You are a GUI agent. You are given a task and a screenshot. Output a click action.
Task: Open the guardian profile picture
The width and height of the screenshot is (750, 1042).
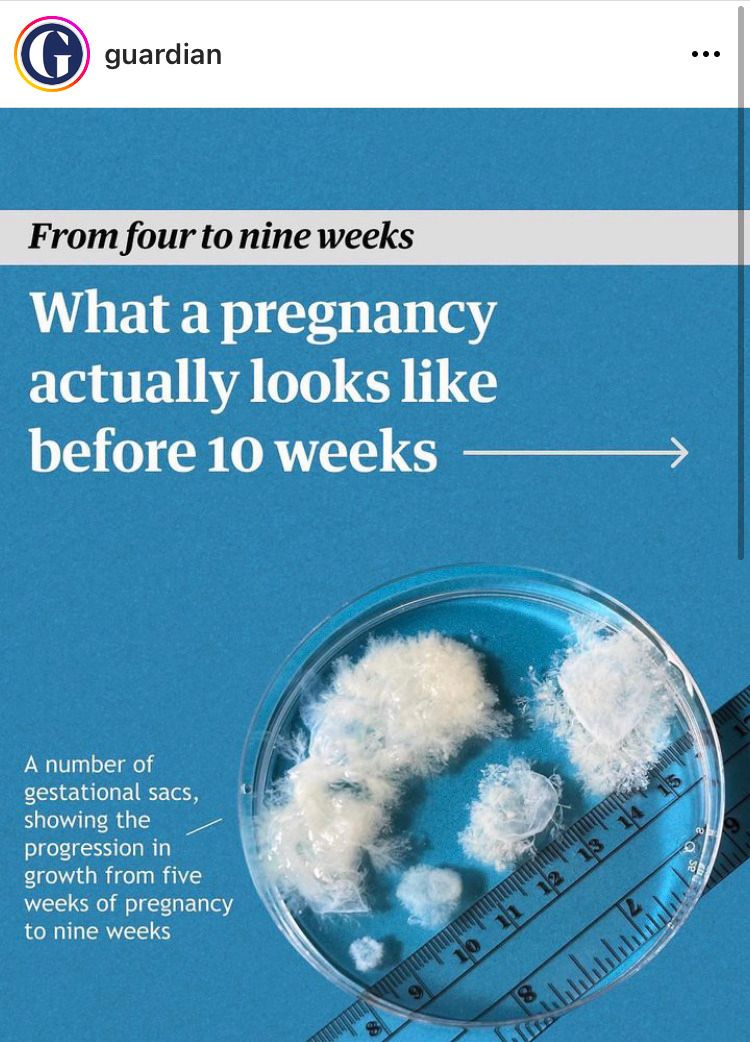click(x=52, y=54)
